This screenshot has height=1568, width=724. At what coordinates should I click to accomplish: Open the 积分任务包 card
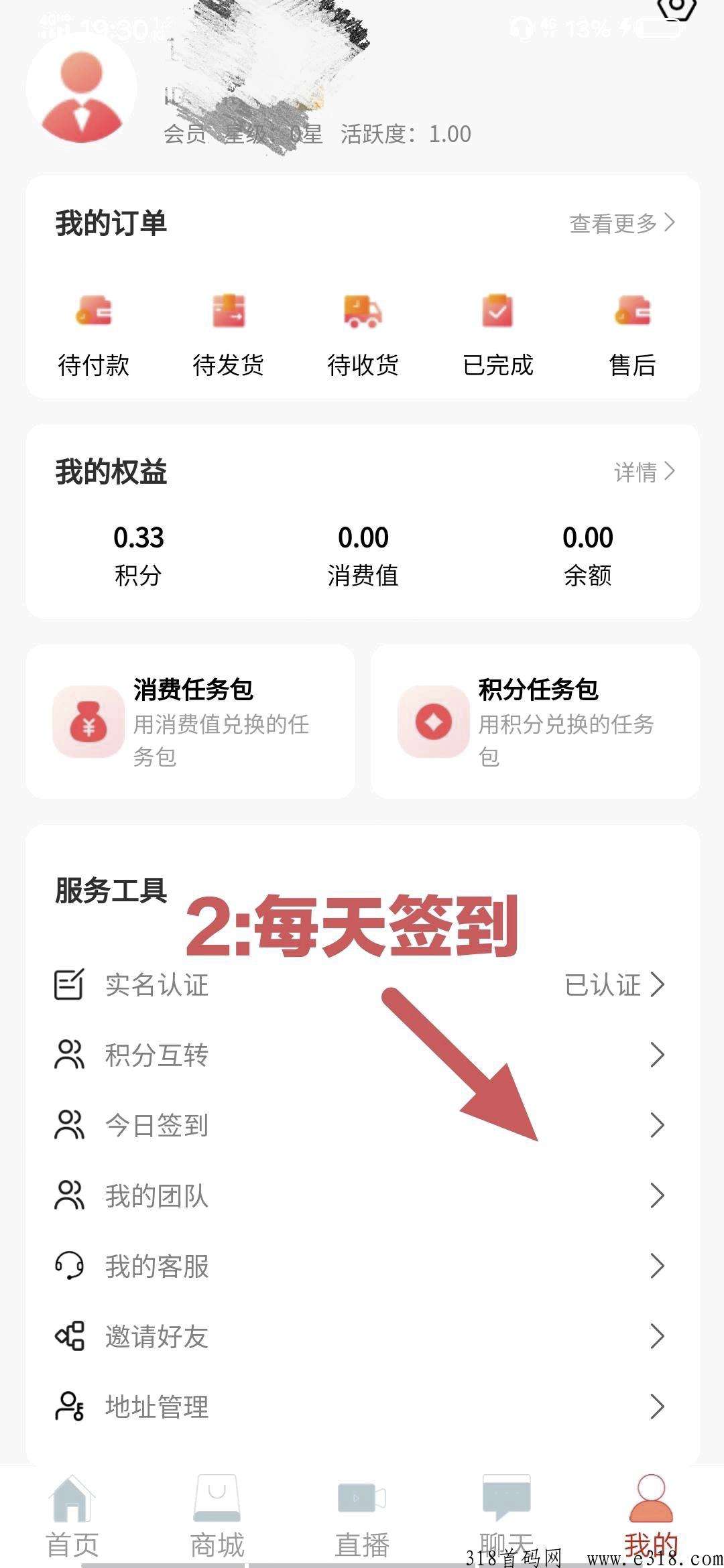[x=536, y=722]
